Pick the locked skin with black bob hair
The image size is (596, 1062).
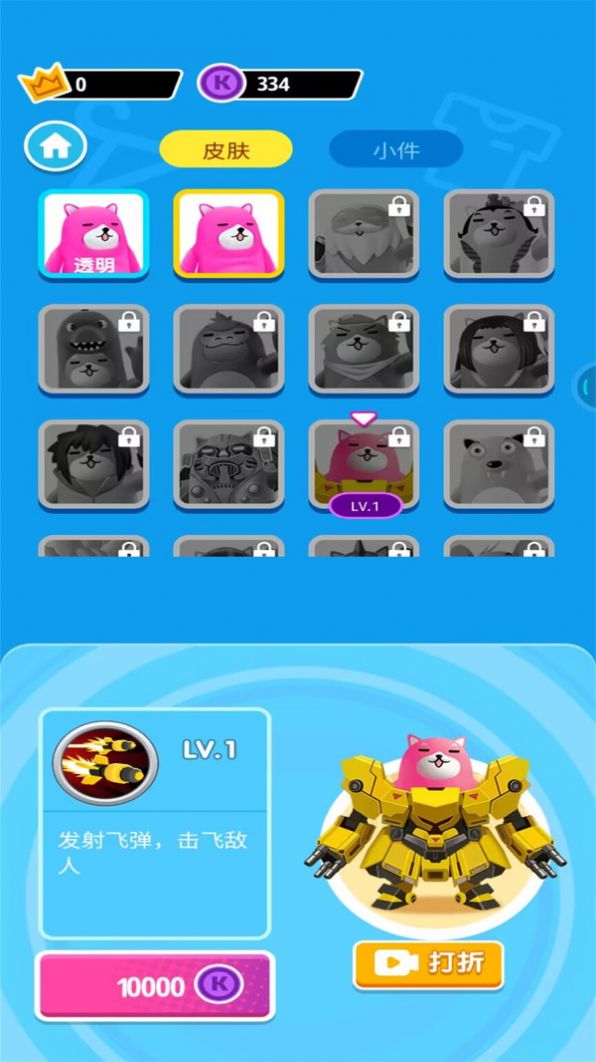pos(499,349)
